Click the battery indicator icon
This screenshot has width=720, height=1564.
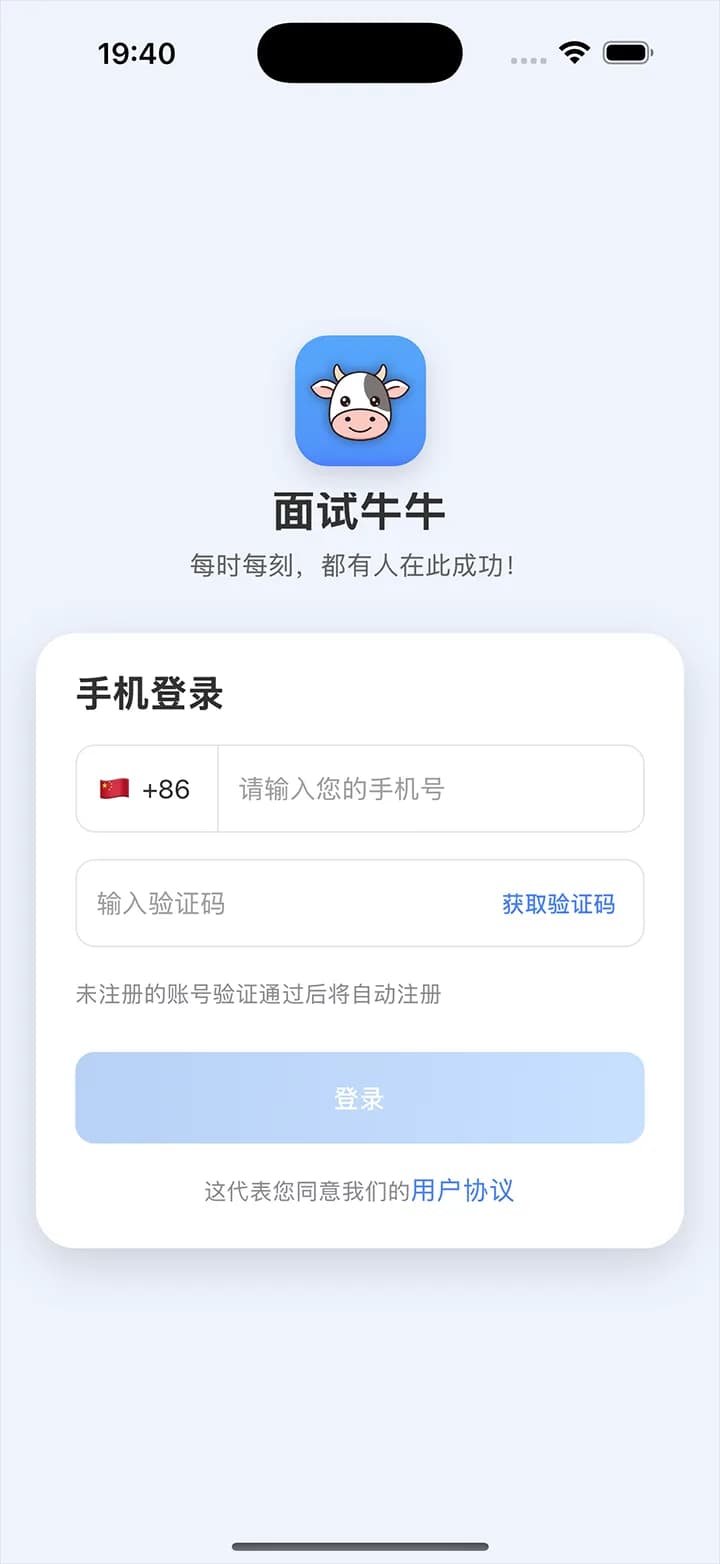[x=628, y=52]
